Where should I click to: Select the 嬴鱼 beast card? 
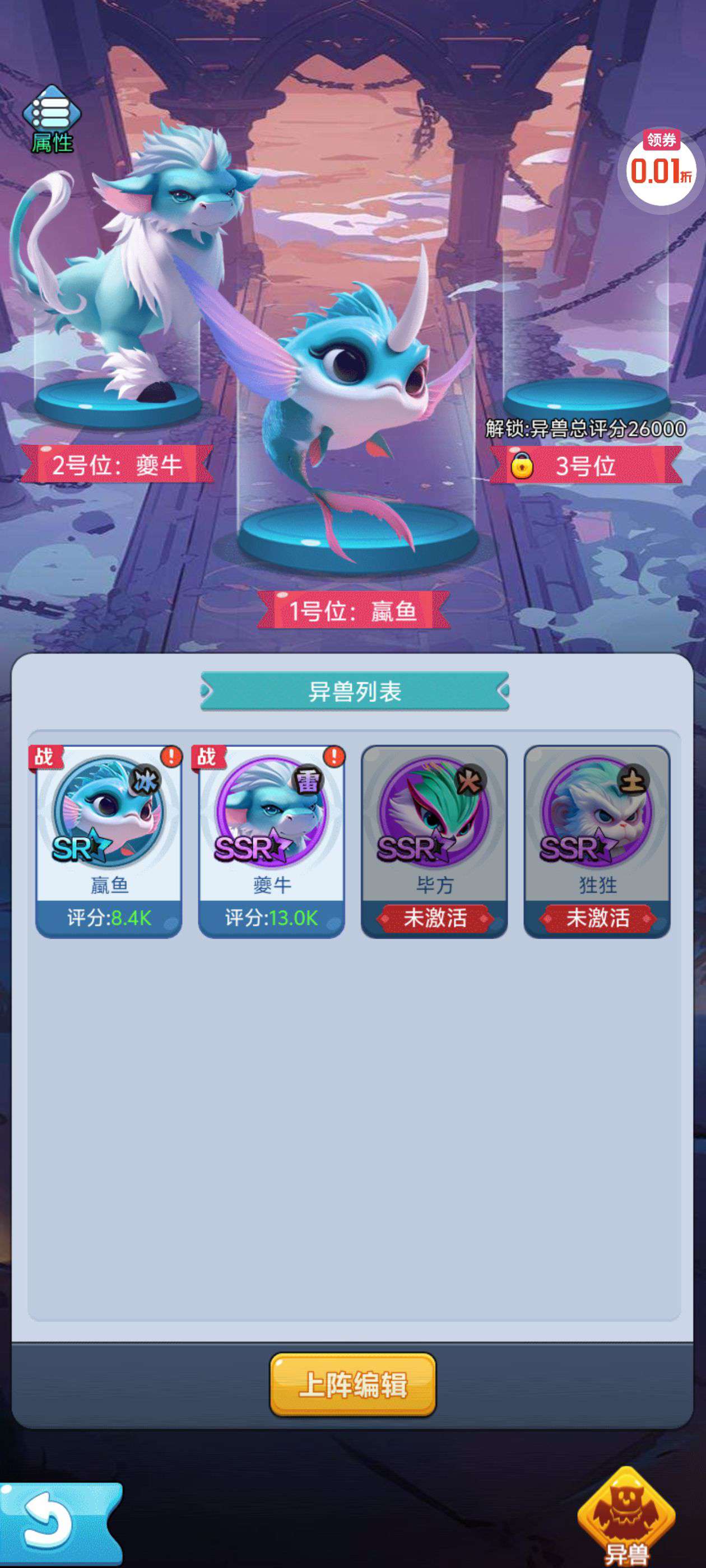click(x=109, y=841)
